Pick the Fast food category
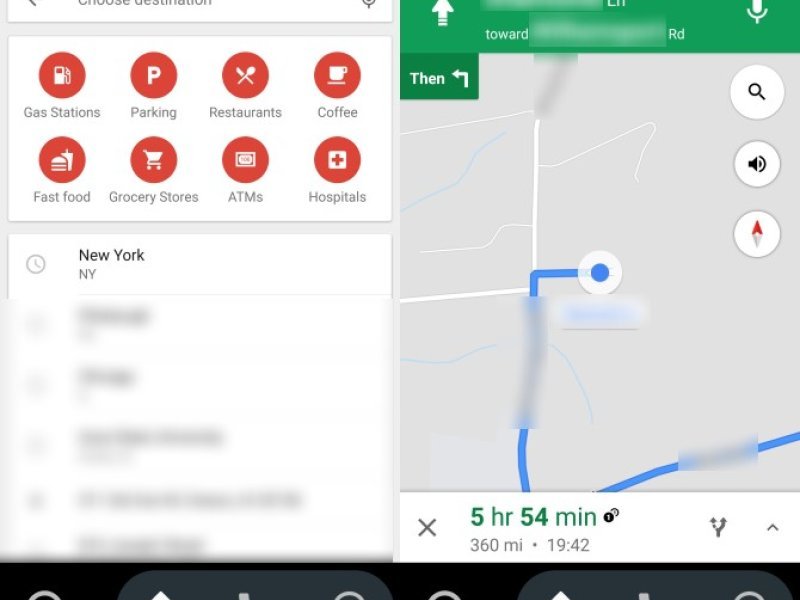 (62, 160)
